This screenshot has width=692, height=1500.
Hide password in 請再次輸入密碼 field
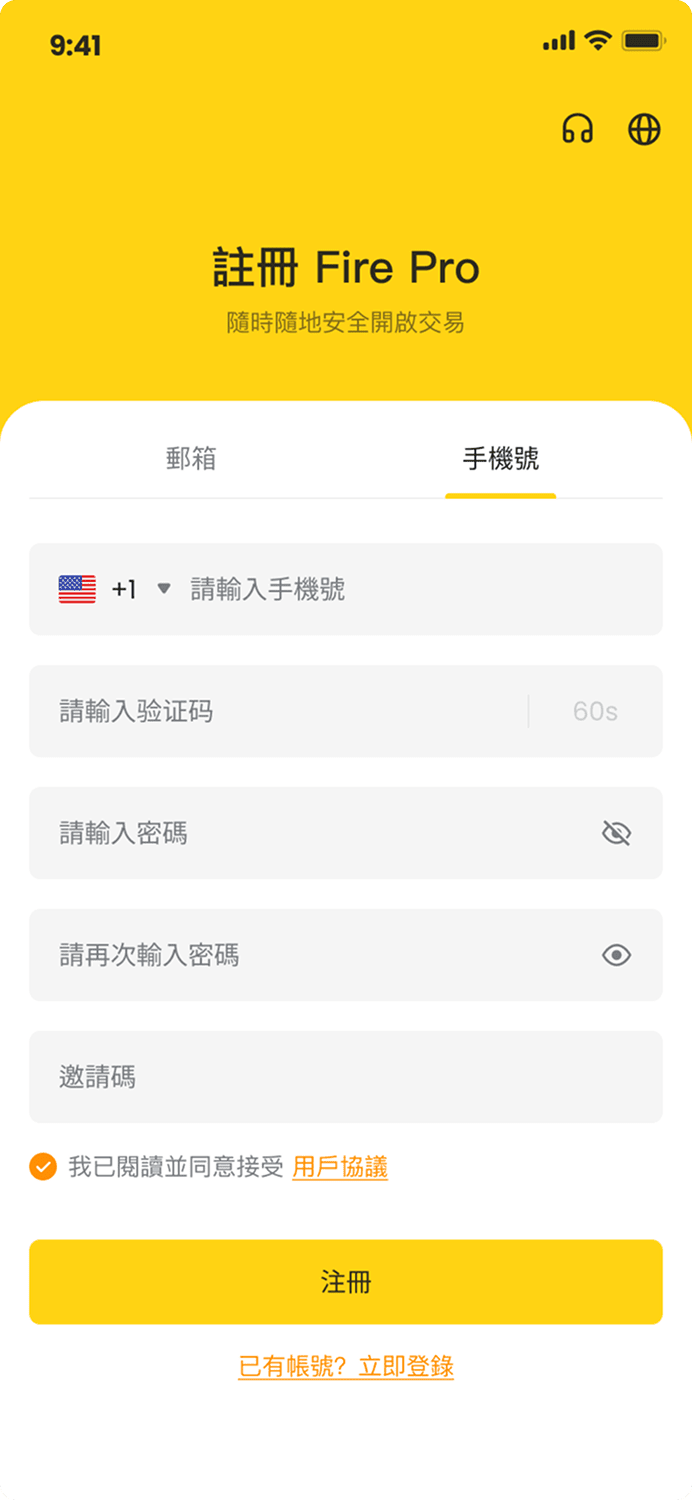pyautogui.click(x=617, y=955)
